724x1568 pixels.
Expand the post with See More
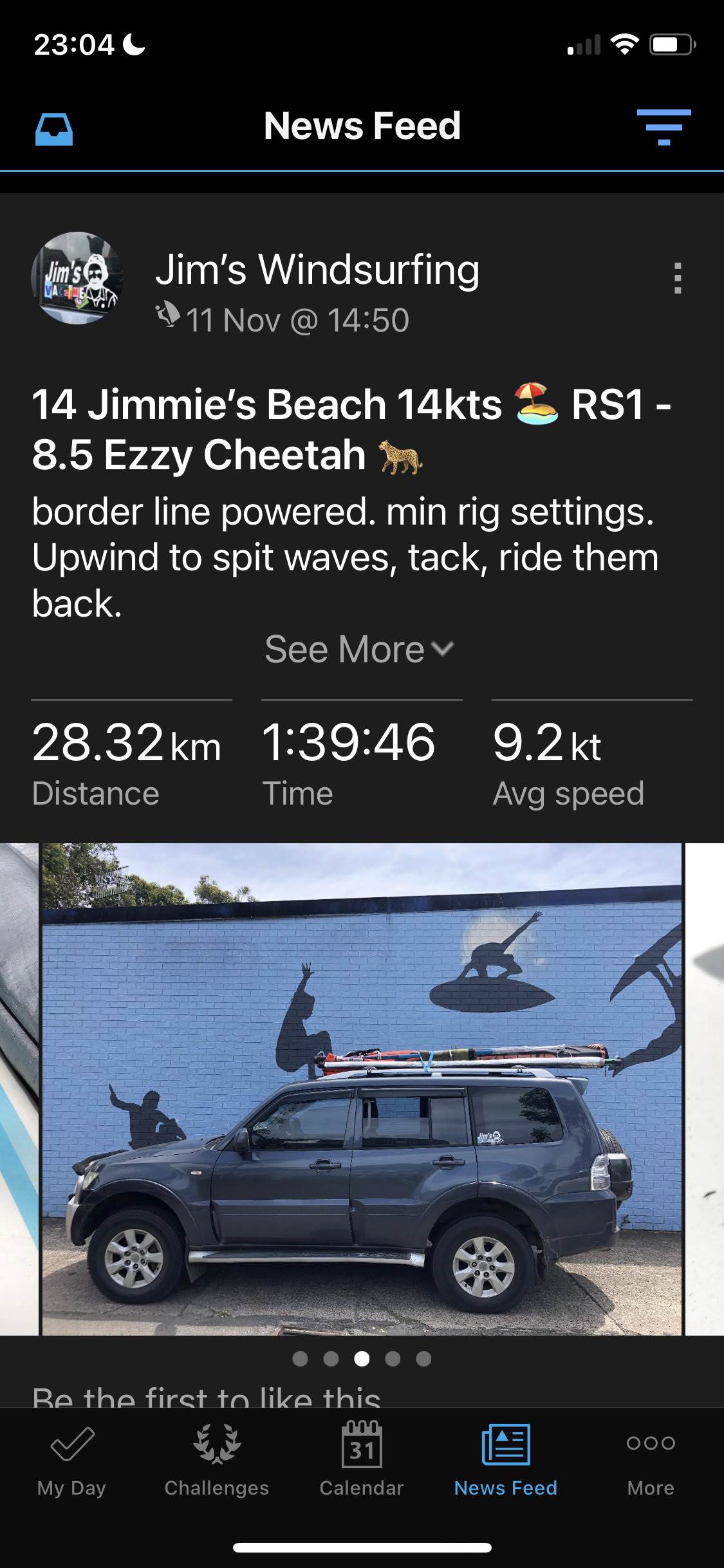click(360, 649)
